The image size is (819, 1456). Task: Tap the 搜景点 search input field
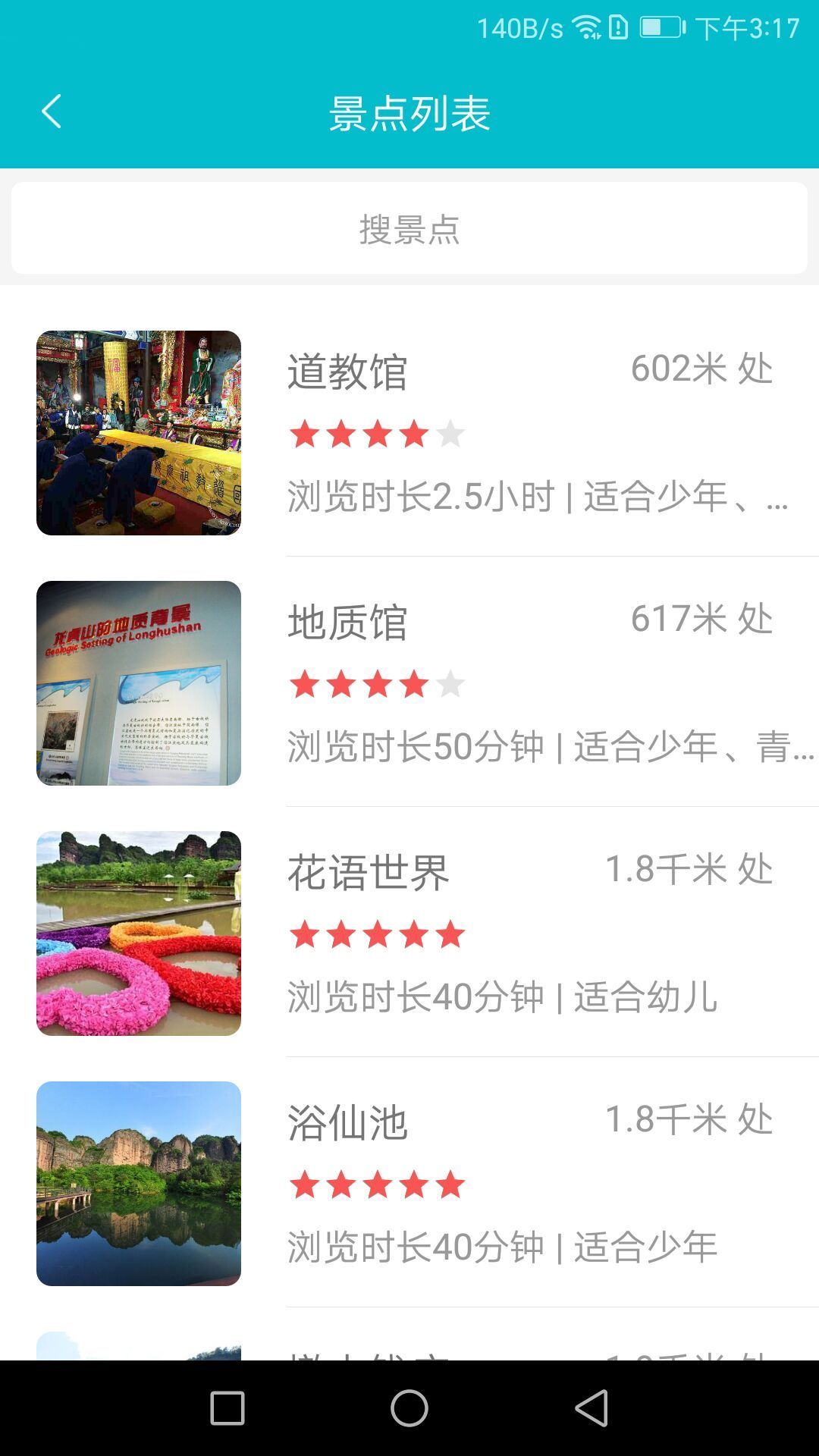tap(409, 230)
